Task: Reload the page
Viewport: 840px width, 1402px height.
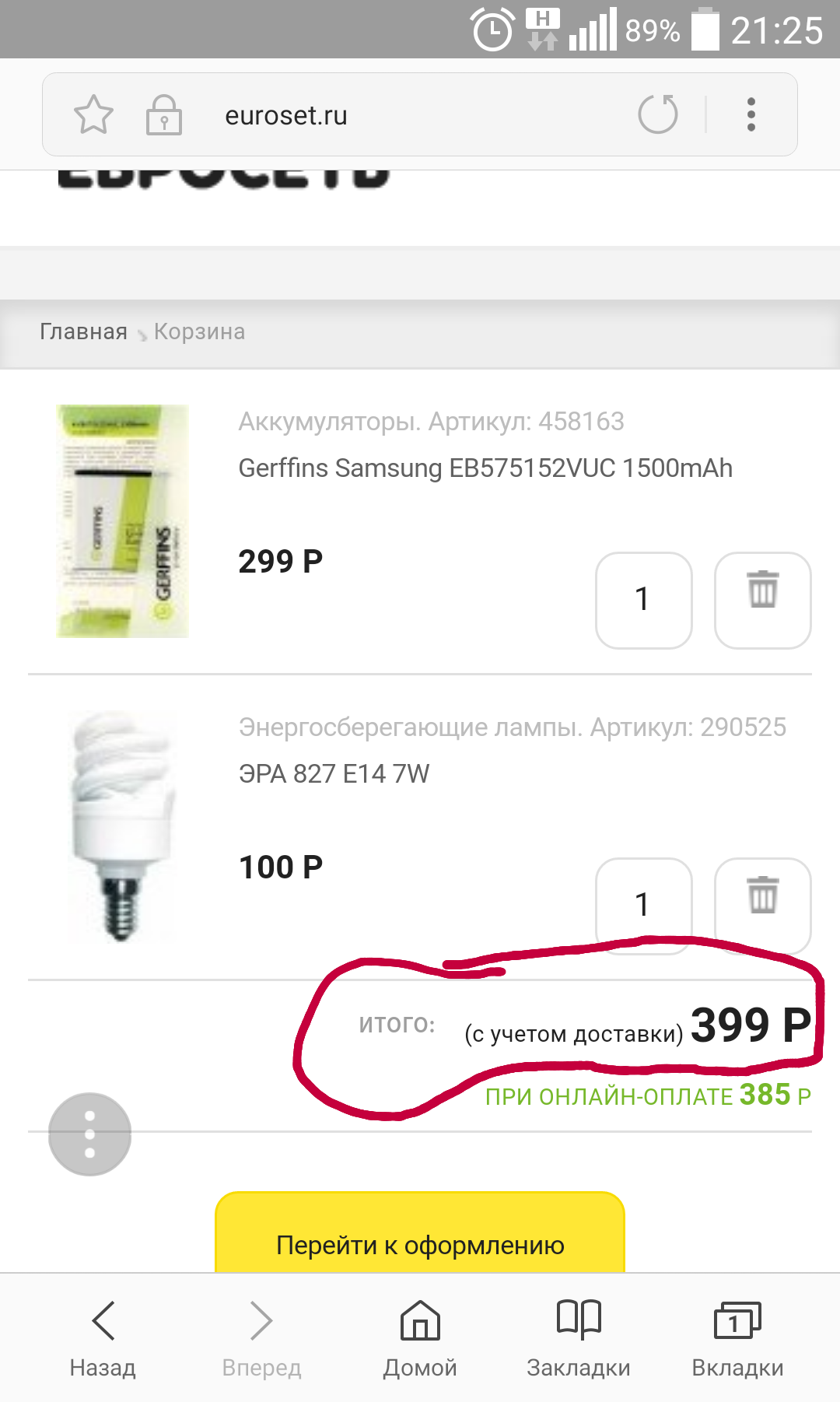Action: click(x=658, y=114)
